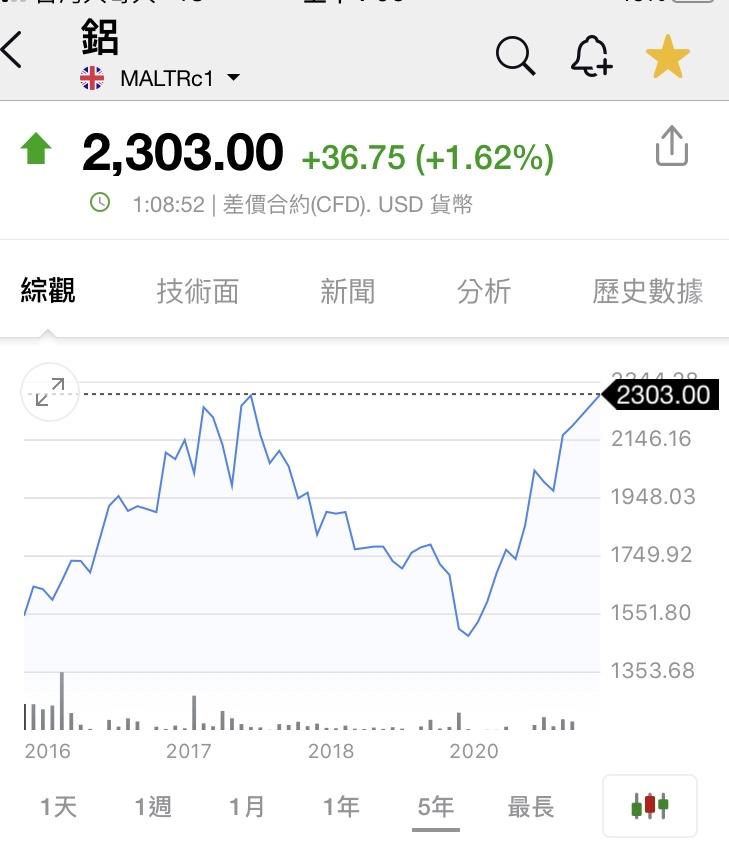729x845 pixels.
Task: Select the 最長 maximum range
Action: (x=531, y=806)
